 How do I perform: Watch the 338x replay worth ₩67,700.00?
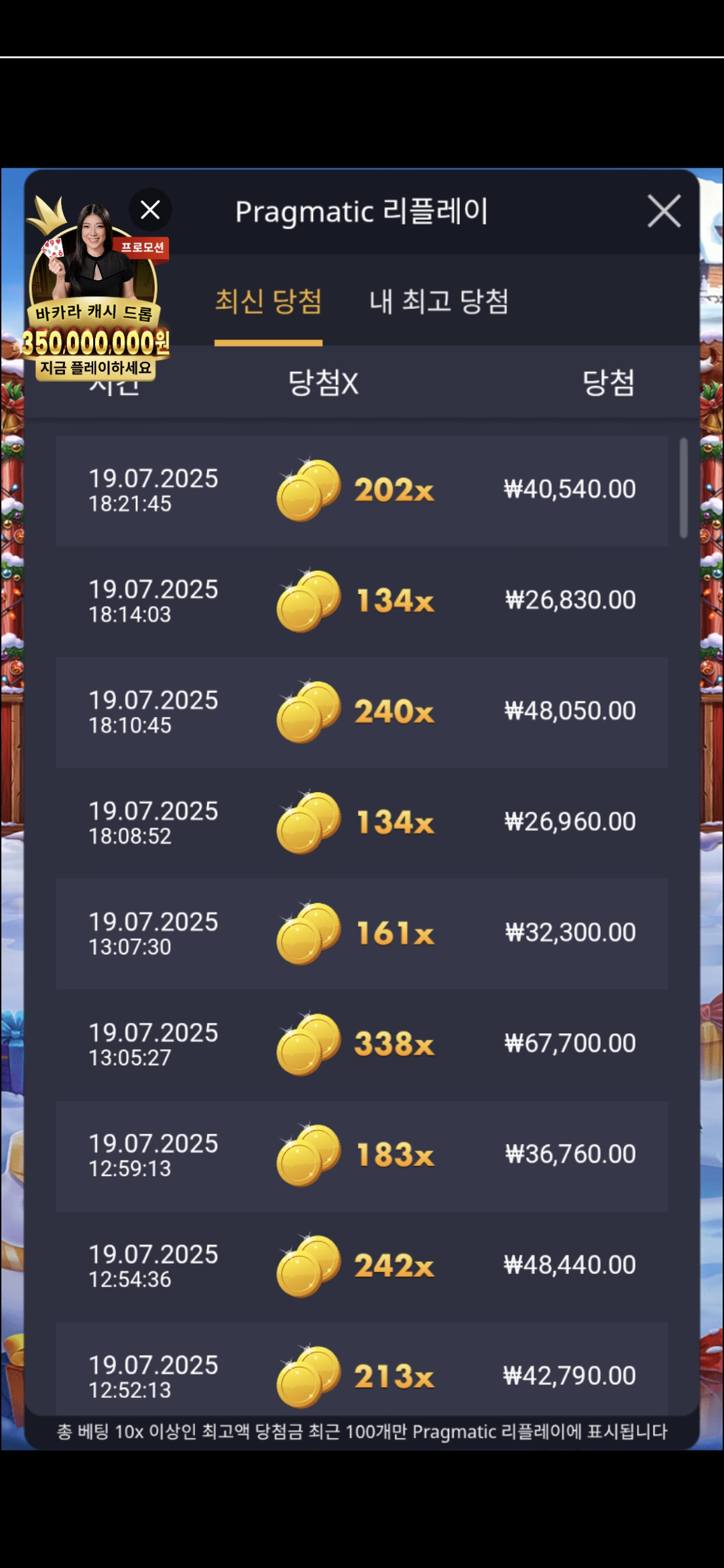(361, 1044)
